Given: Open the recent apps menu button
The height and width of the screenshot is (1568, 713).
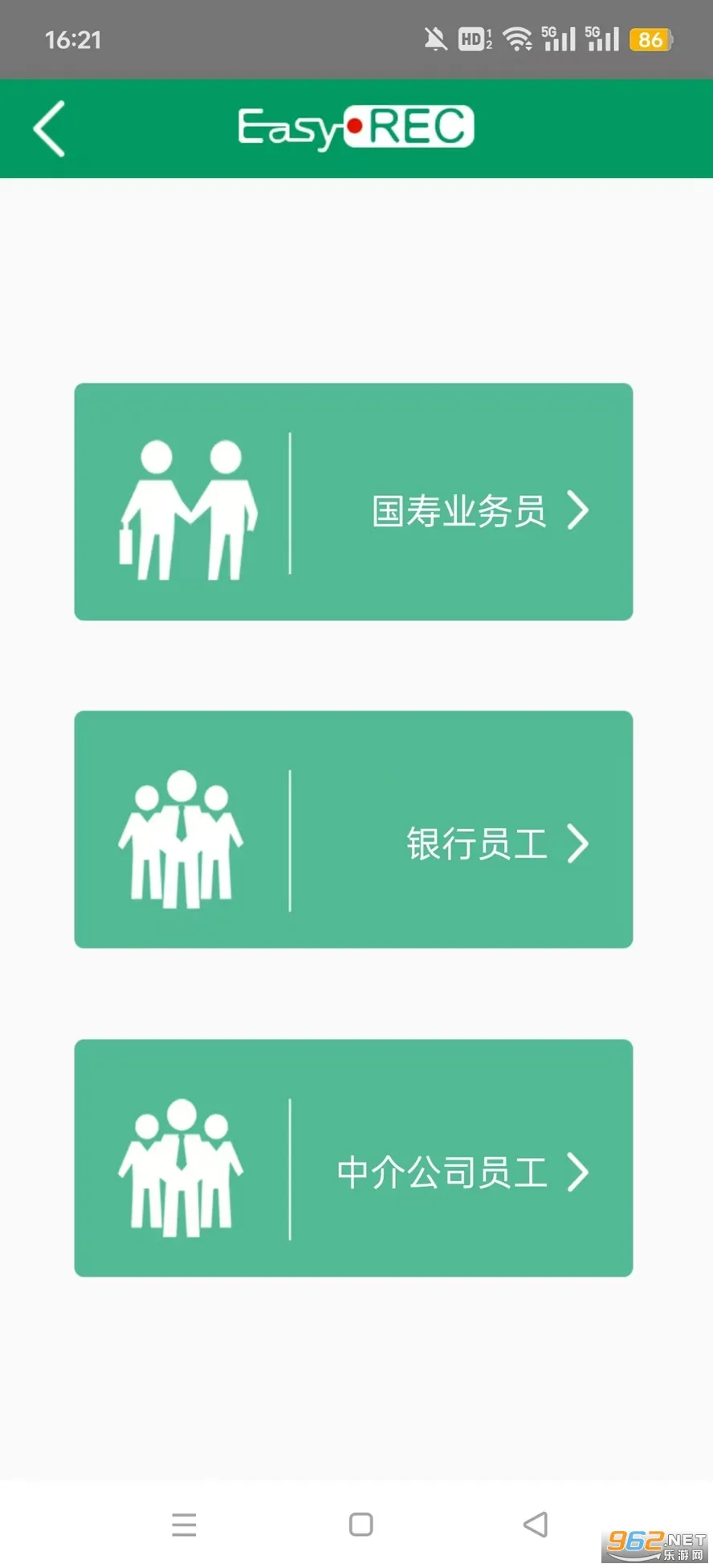Looking at the screenshot, I should coord(185,1524).
